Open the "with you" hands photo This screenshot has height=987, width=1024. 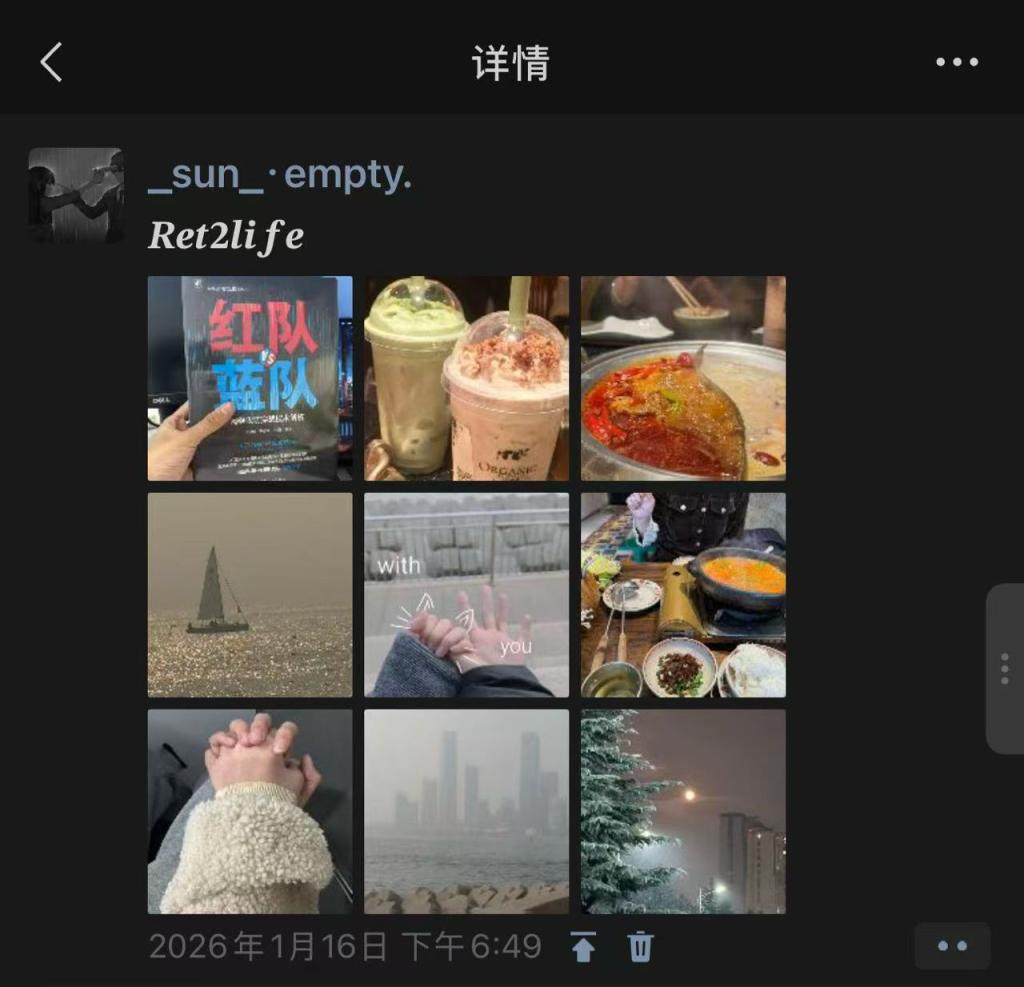coord(466,595)
